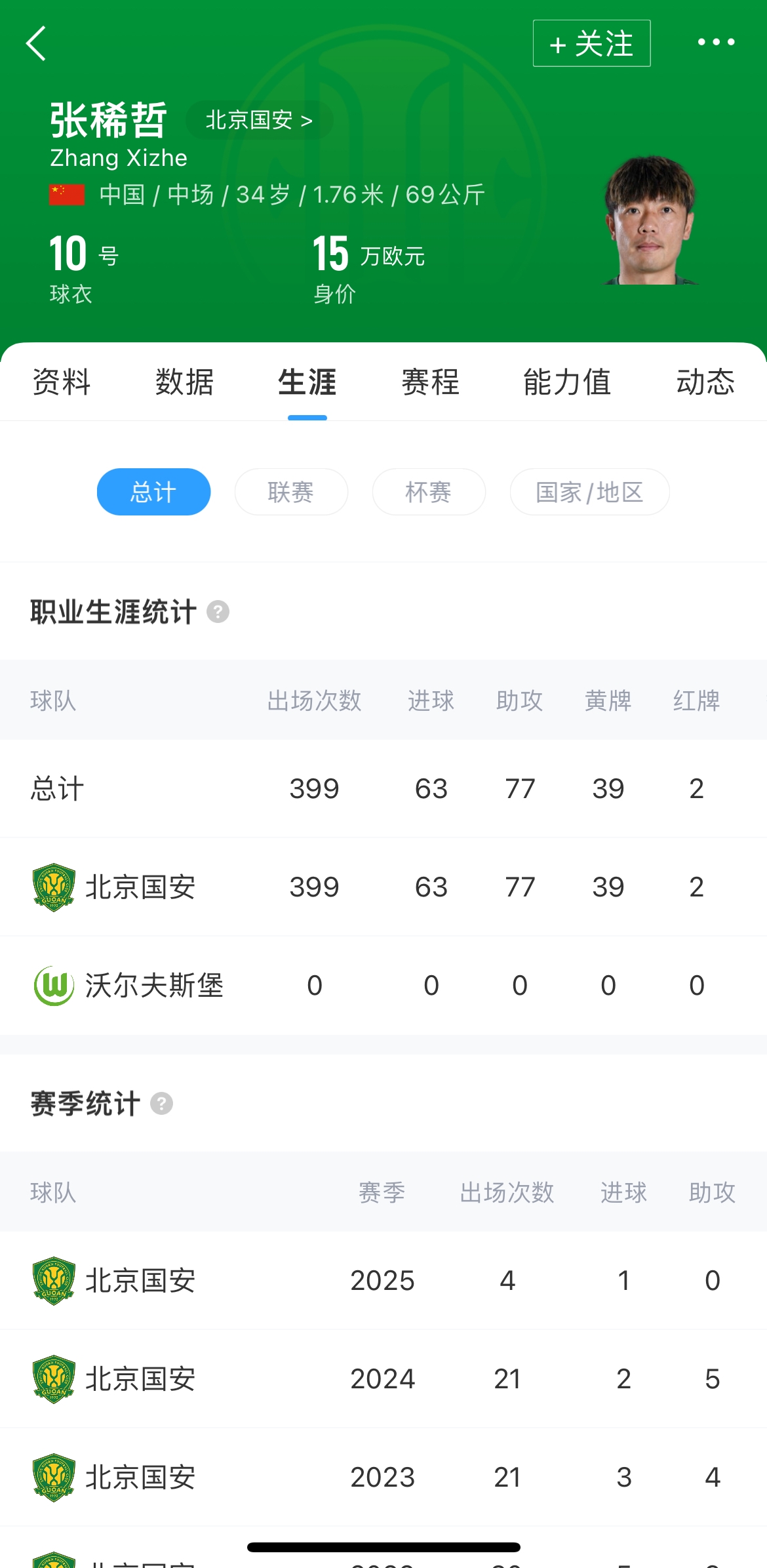
Task: Open the 北京国安 2025 season row
Action: pyautogui.click(x=383, y=1280)
